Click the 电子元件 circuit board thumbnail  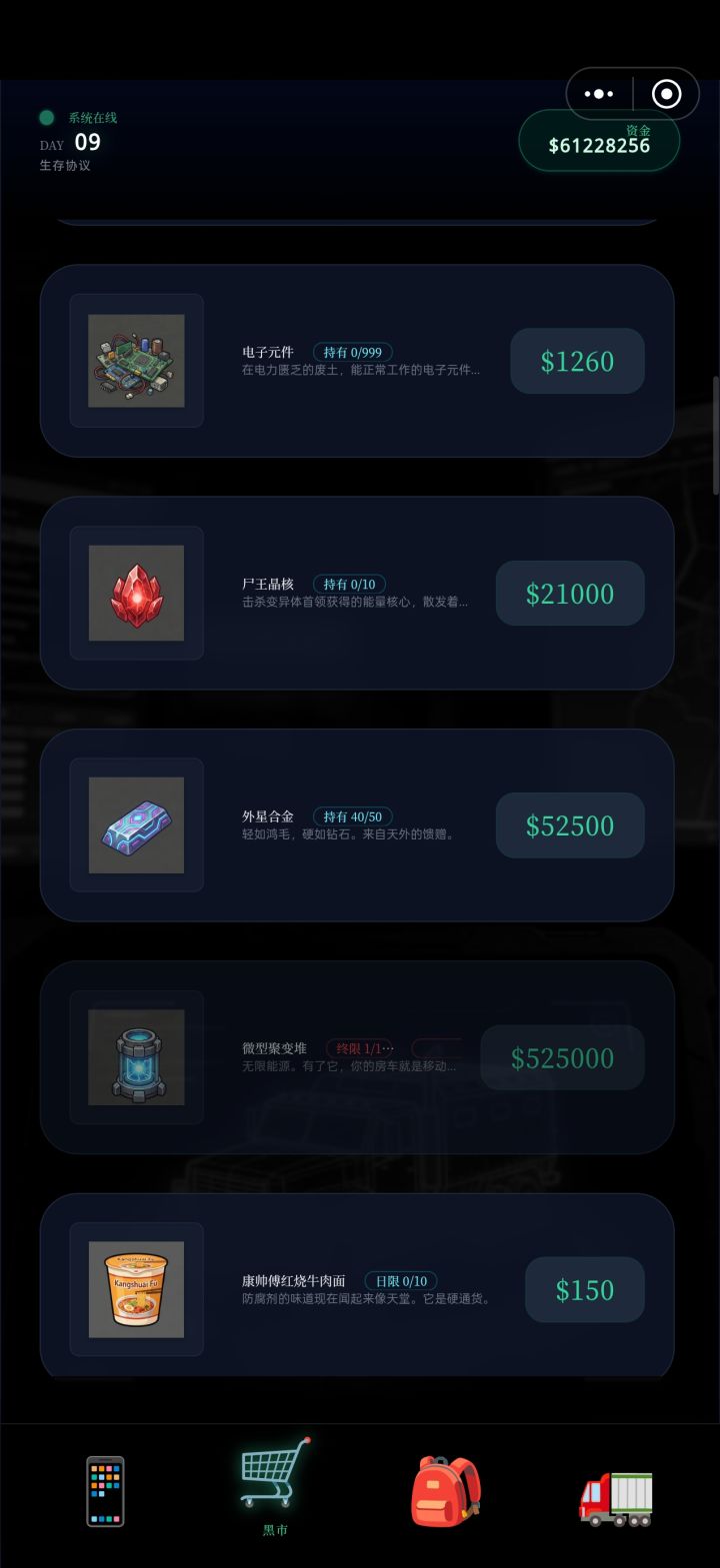pos(136,362)
